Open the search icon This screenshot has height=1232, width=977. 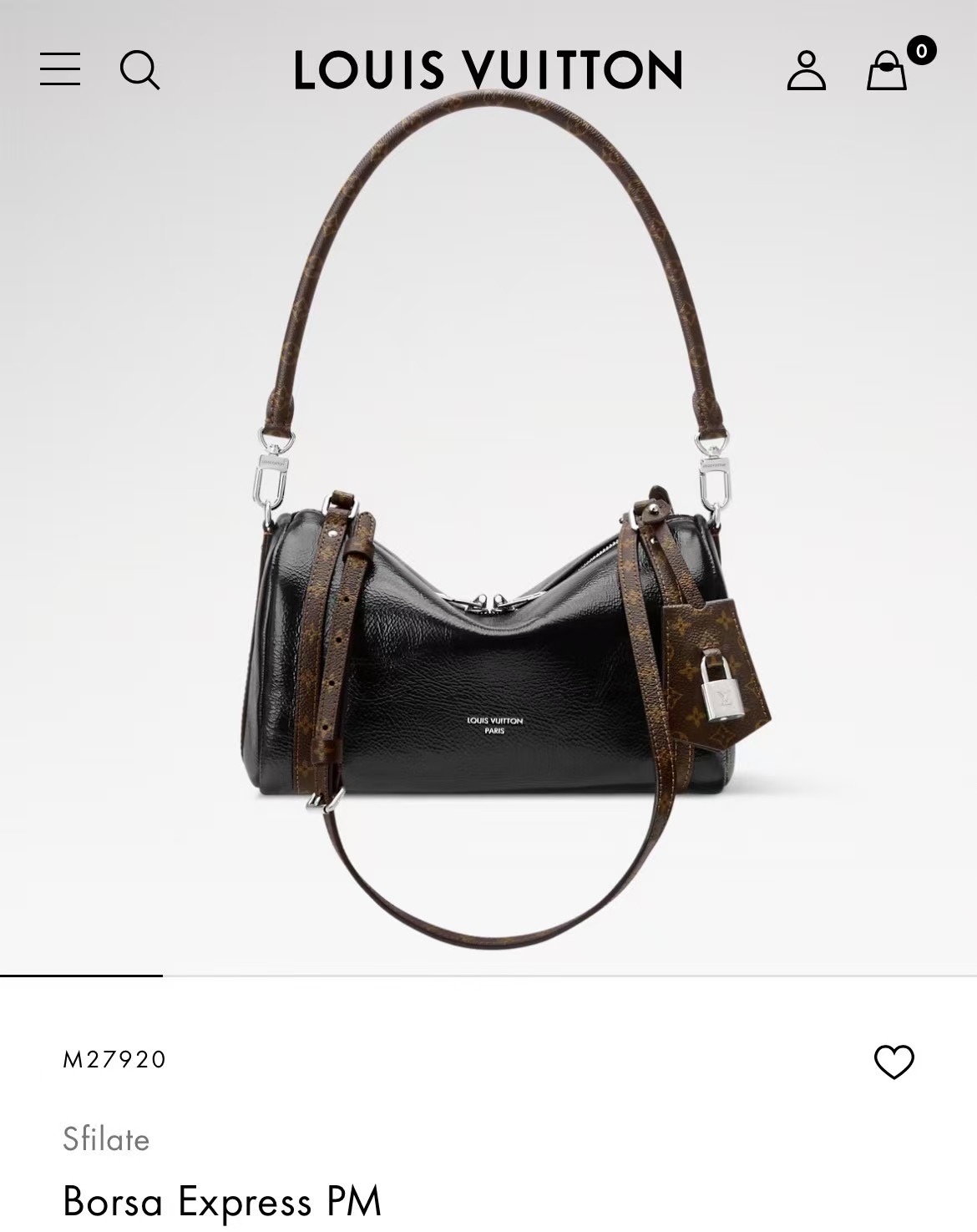click(139, 69)
